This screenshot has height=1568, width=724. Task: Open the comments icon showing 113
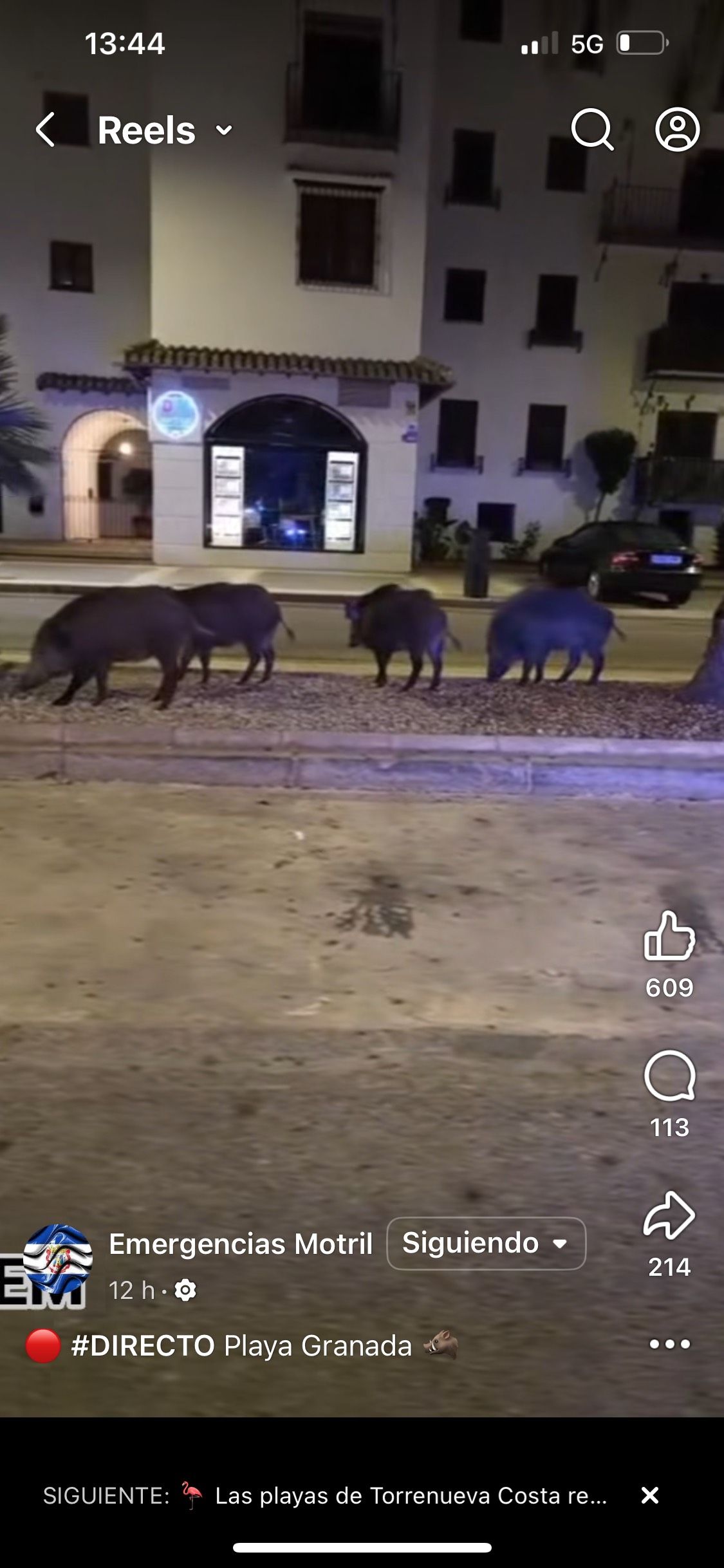pos(670,1076)
